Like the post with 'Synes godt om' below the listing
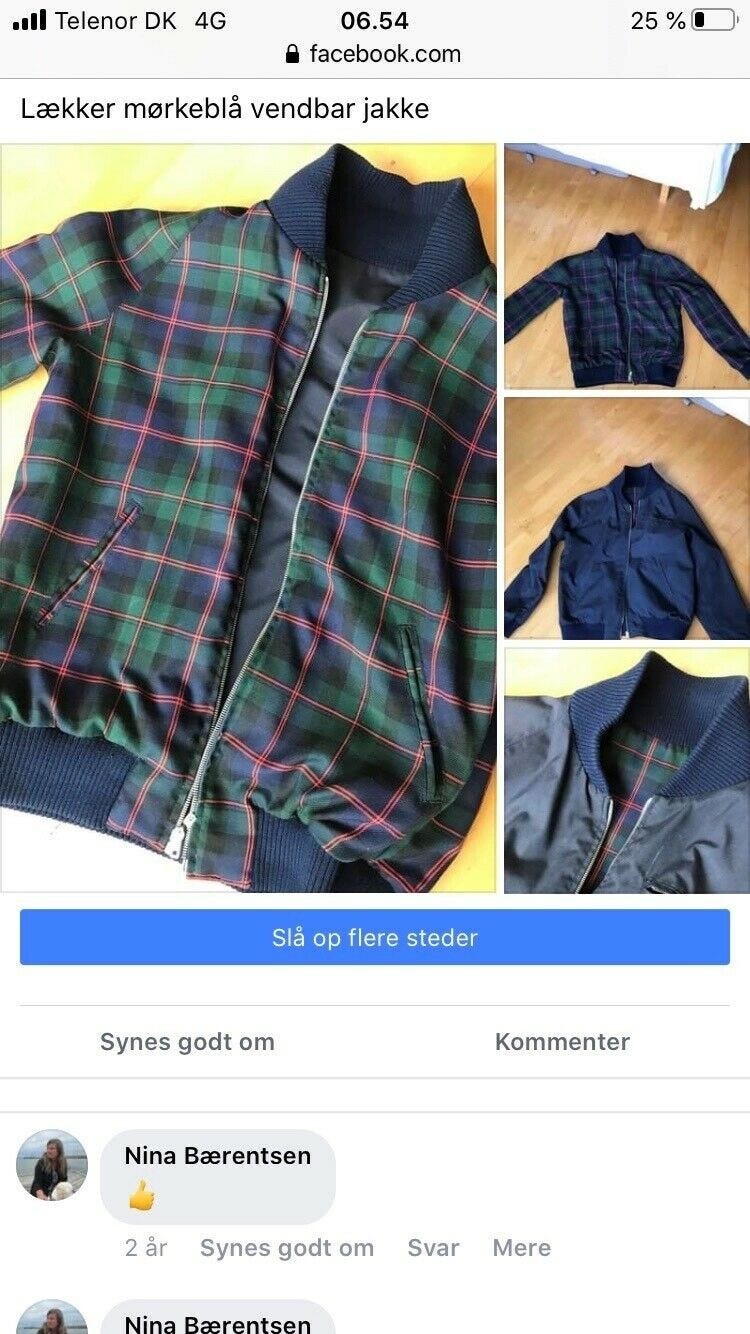This screenshot has width=750, height=1334. click(187, 1041)
